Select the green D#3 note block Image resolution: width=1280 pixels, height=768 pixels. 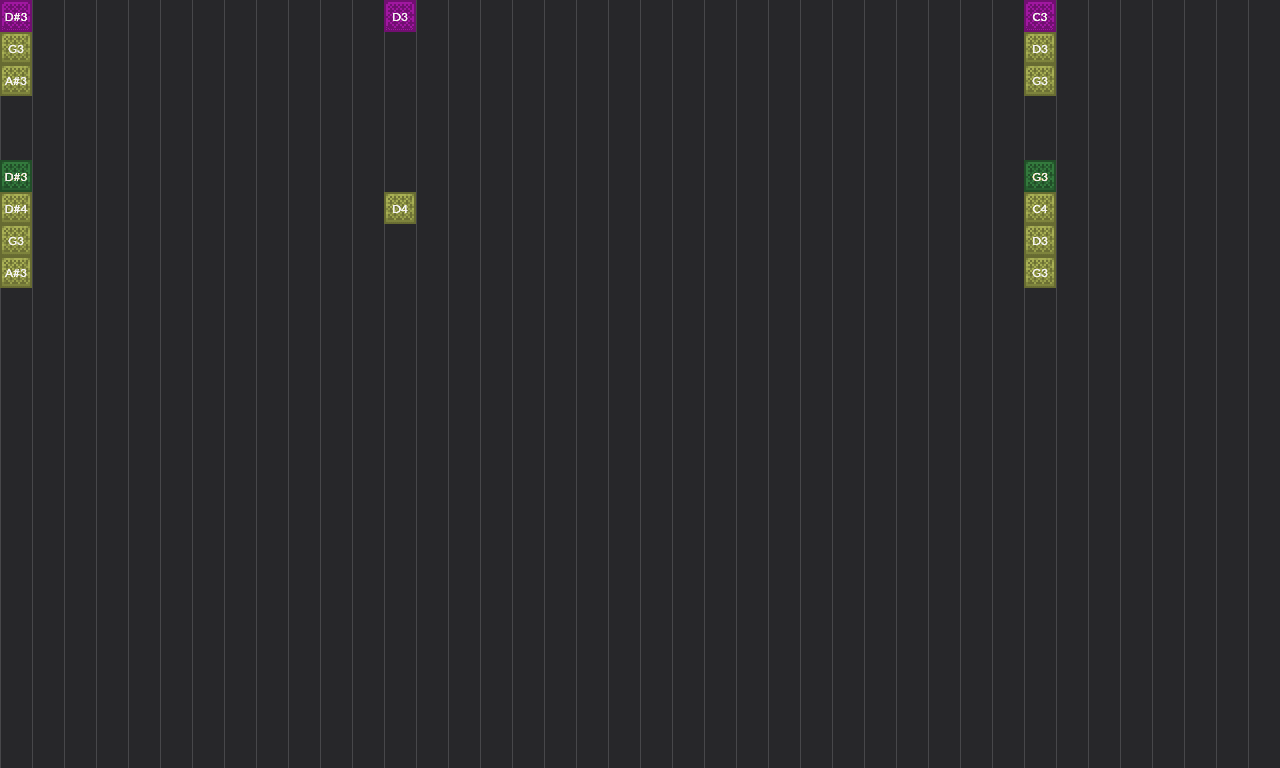16,176
